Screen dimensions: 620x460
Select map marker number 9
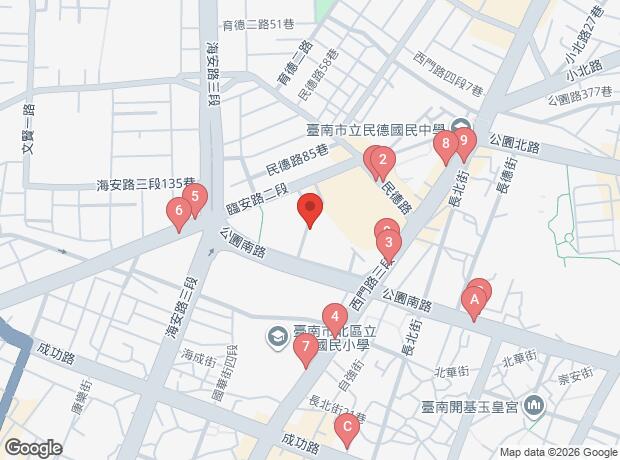point(463,143)
